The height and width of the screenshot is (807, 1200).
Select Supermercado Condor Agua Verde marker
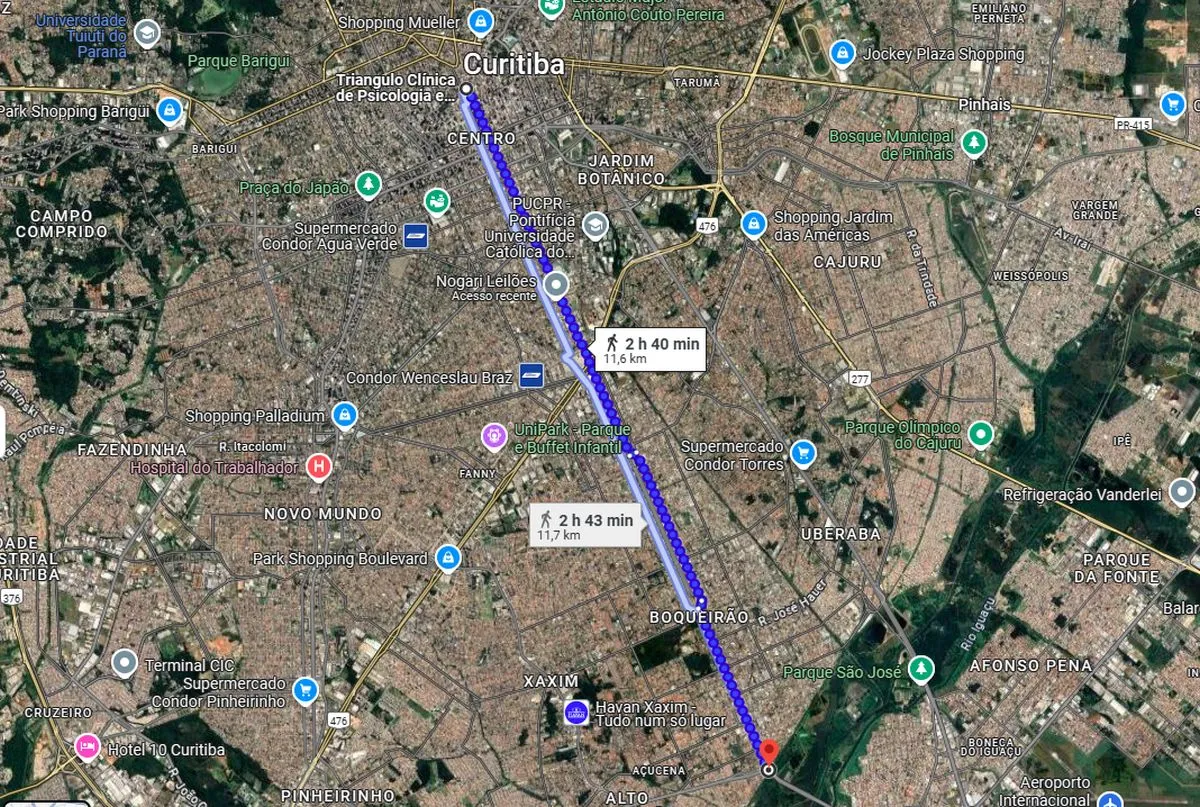(x=416, y=236)
